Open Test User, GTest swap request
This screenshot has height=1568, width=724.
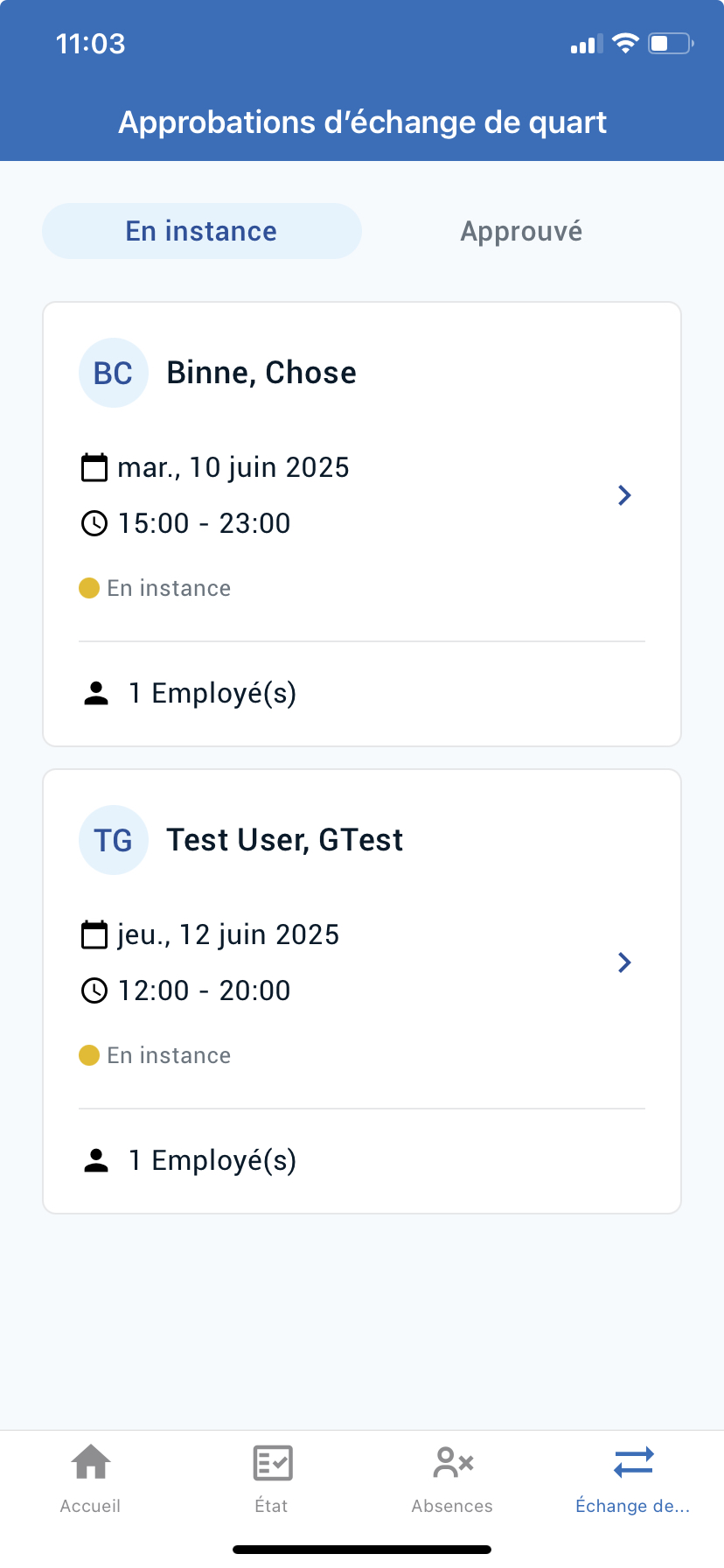coord(362,991)
